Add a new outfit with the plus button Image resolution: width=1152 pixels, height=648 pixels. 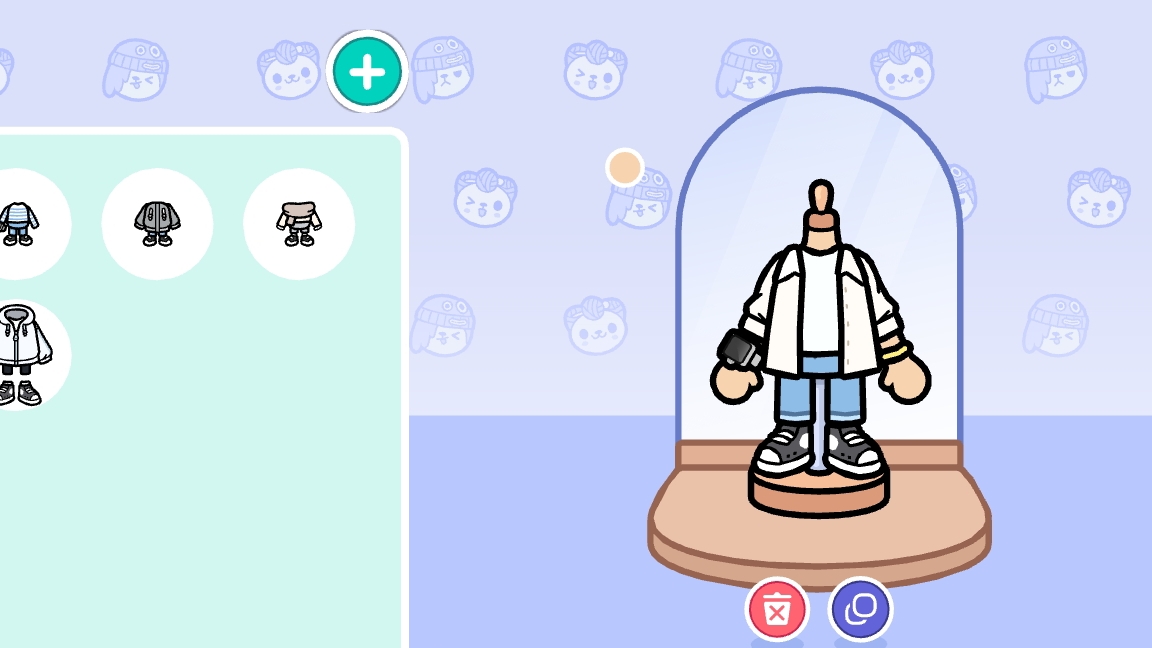[367, 72]
